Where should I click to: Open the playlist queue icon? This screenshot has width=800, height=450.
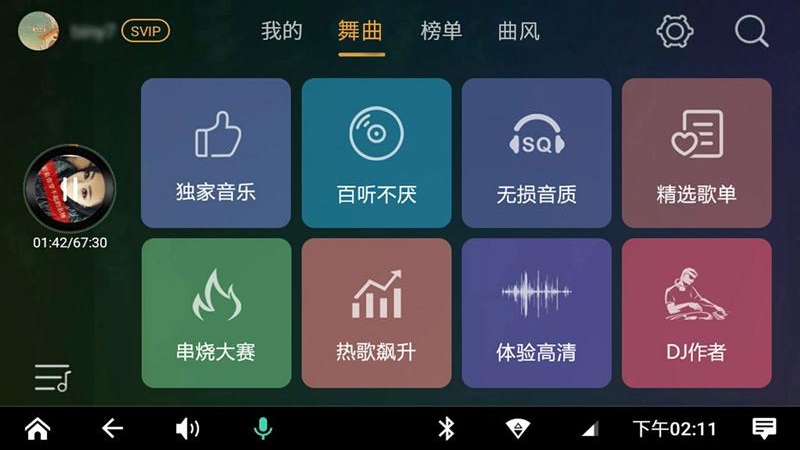(52, 377)
